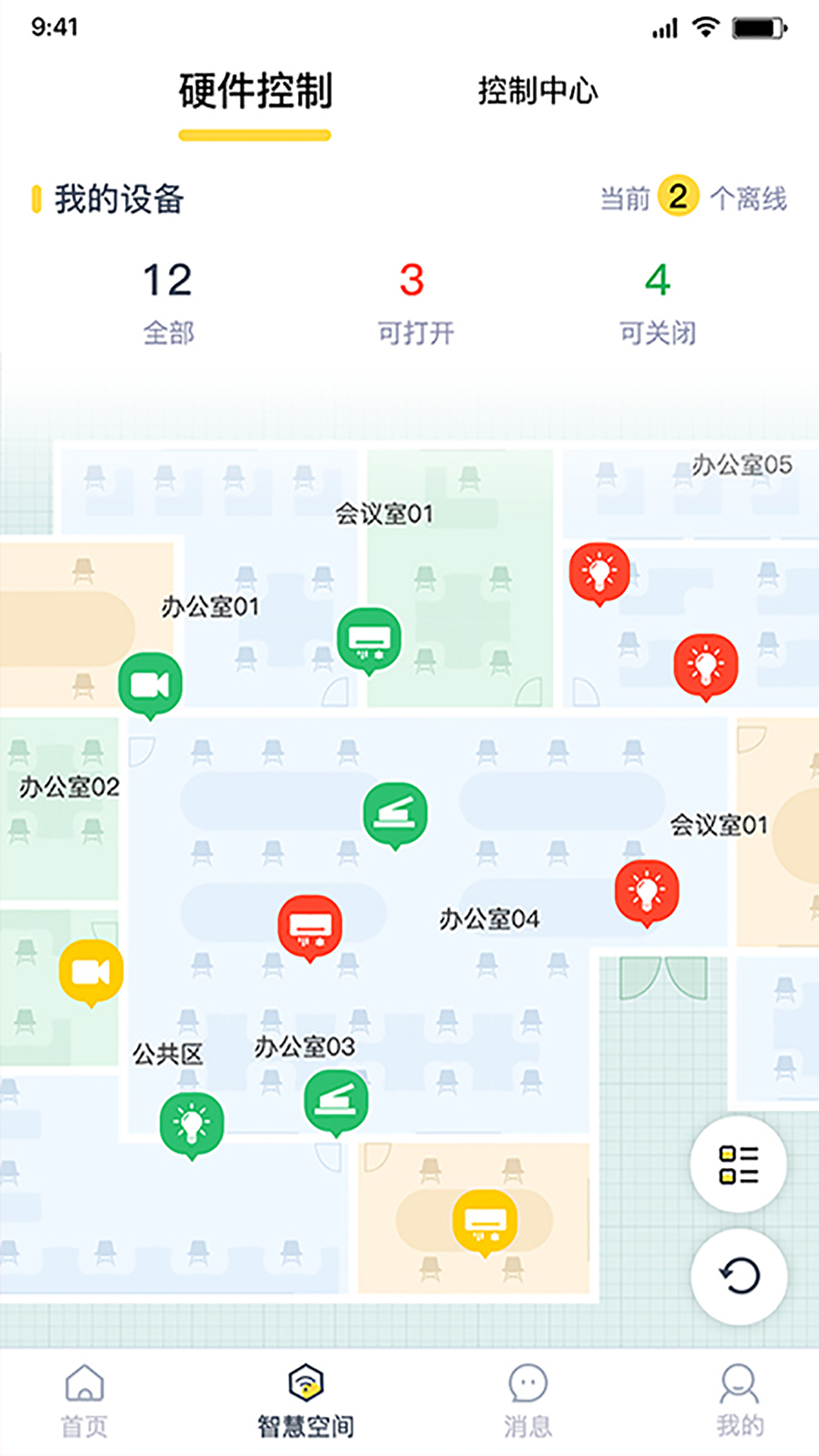
Task: Open the yellow camera marker
Action: point(91,971)
